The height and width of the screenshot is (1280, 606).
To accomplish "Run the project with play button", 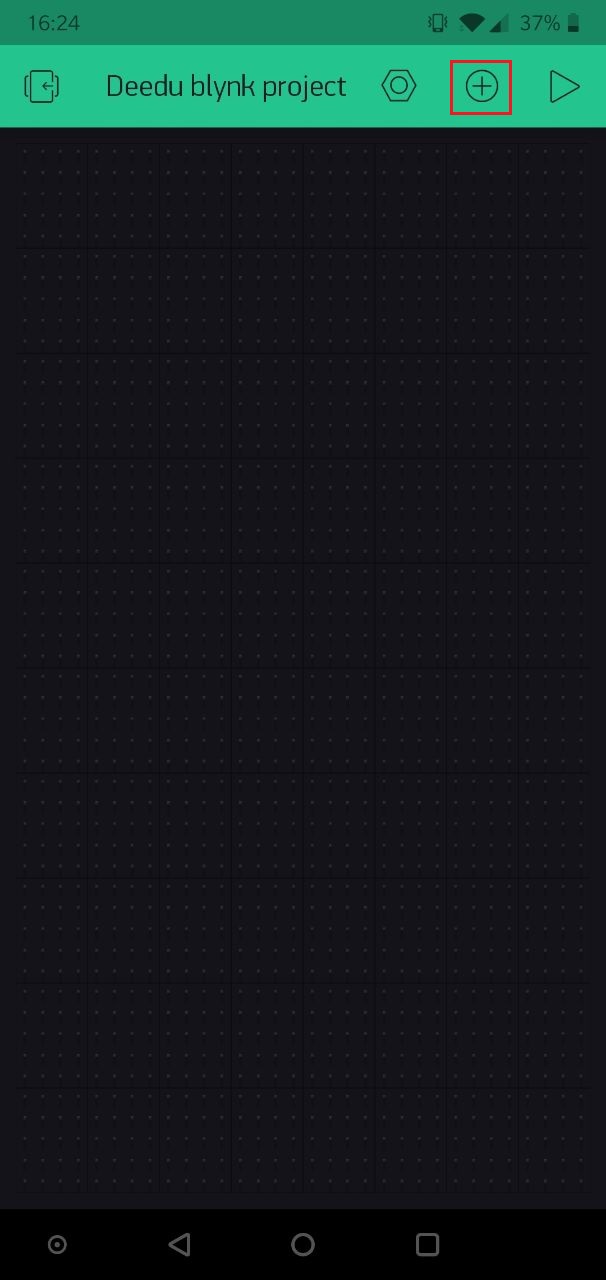I will point(564,87).
